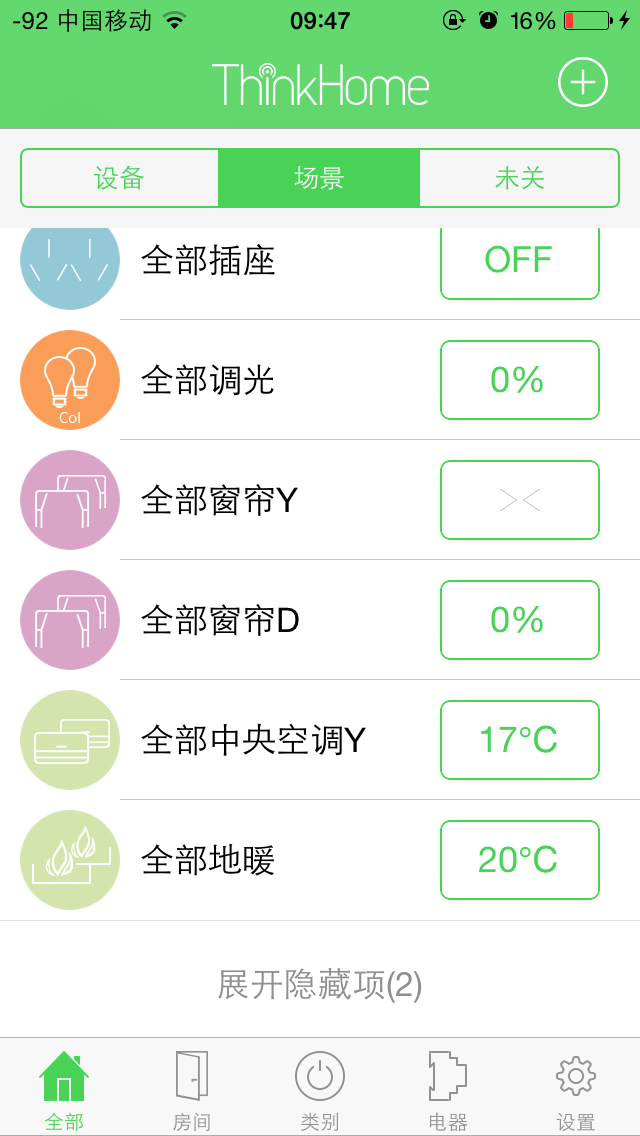Switch to the 电器 tab
This screenshot has width=640, height=1136.
pyautogui.click(x=447, y=1088)
